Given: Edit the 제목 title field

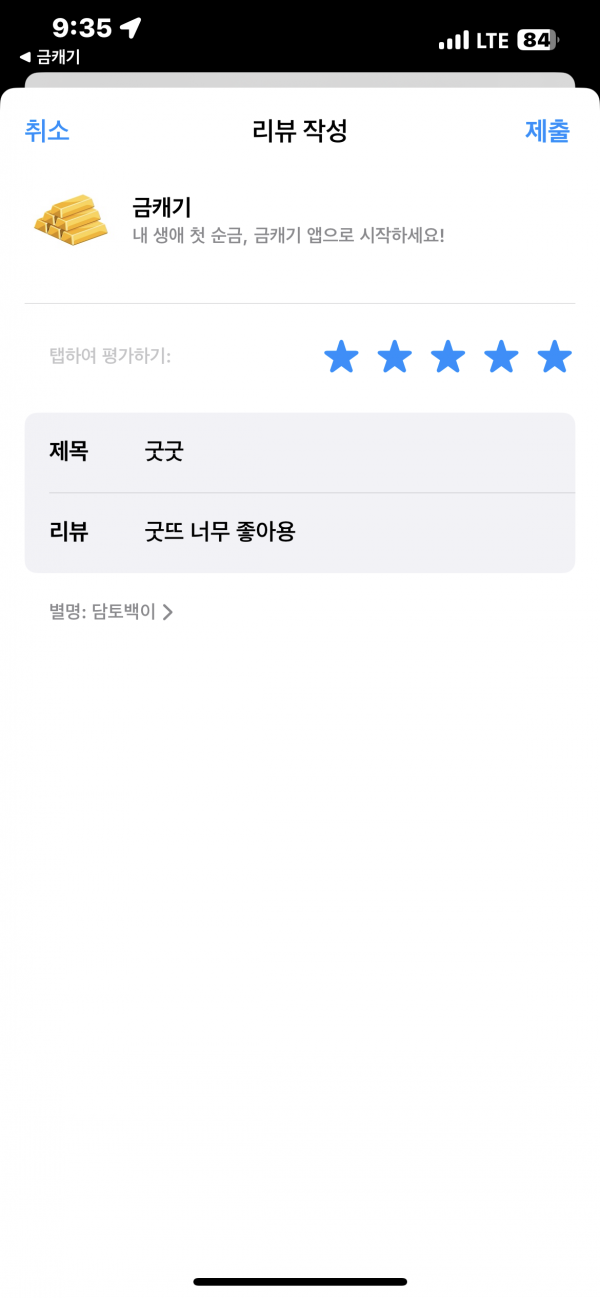Looking at the screenshot, I should tap(300, 452).
